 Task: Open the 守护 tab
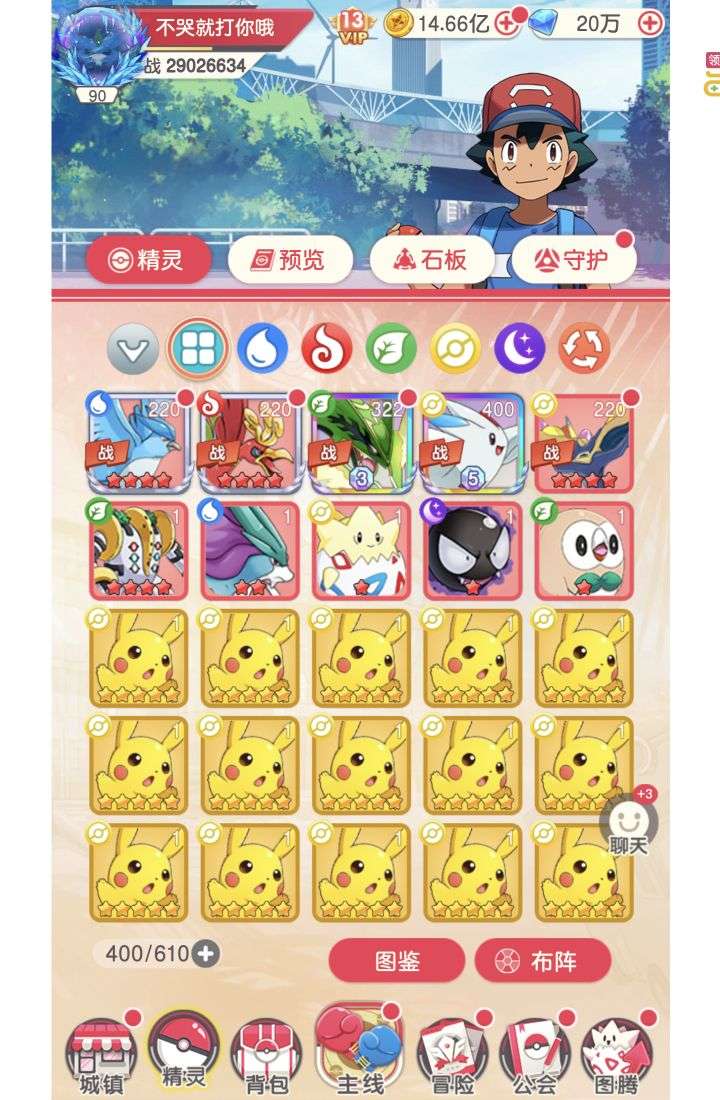pos(574,261)
